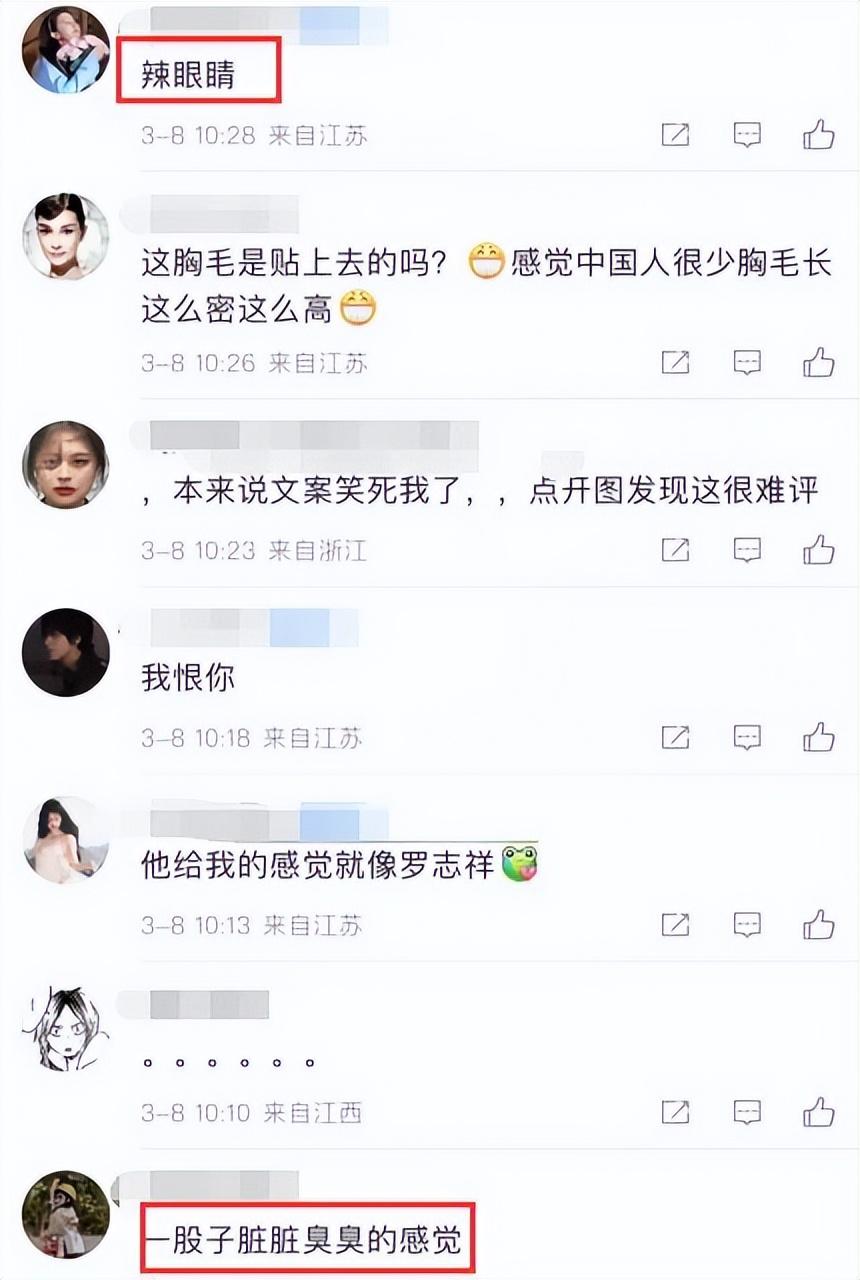Viewport: 860px width, 1280px height.
Task: Give a thumbs up to "点开图发现这很难评" comment
Action: (818, 549)
